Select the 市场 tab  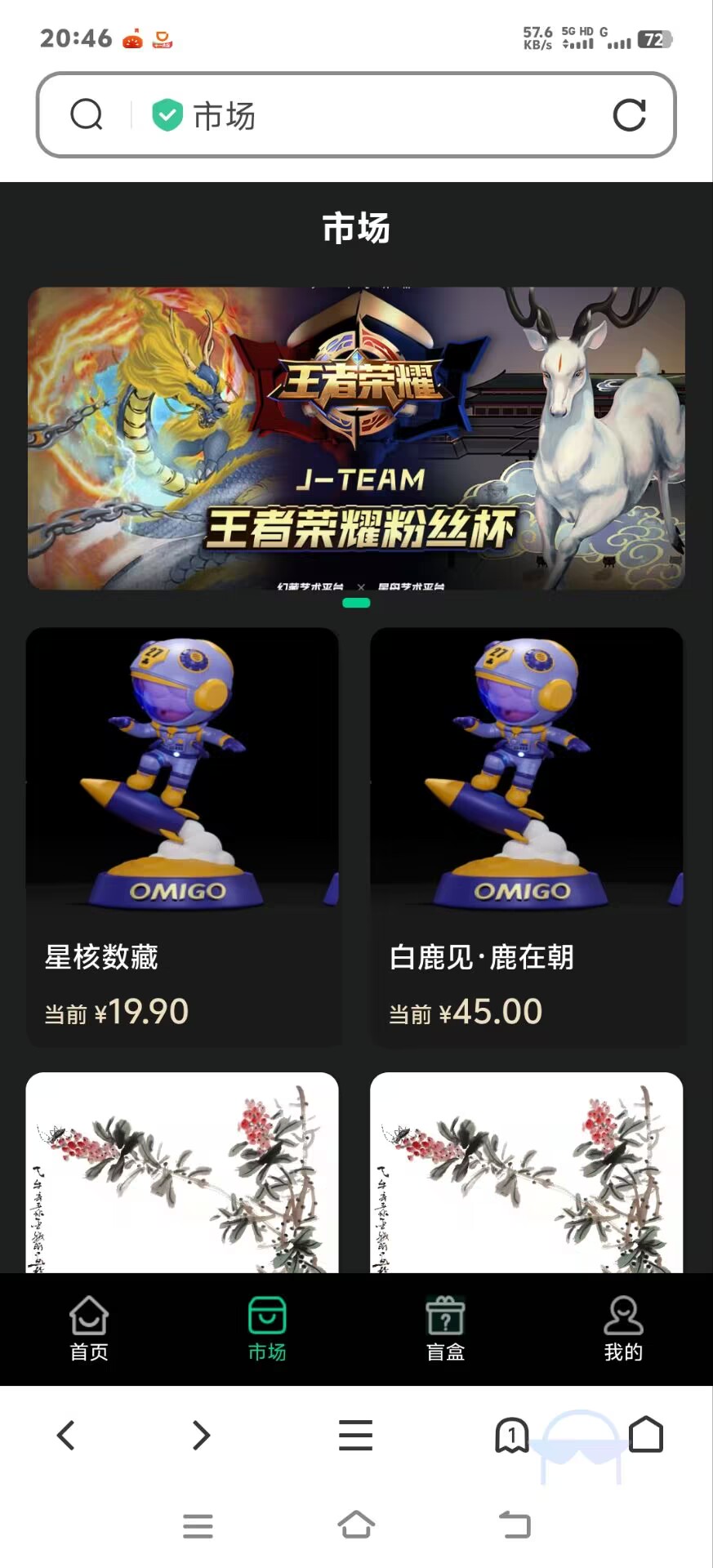(x=267, y=1329)
